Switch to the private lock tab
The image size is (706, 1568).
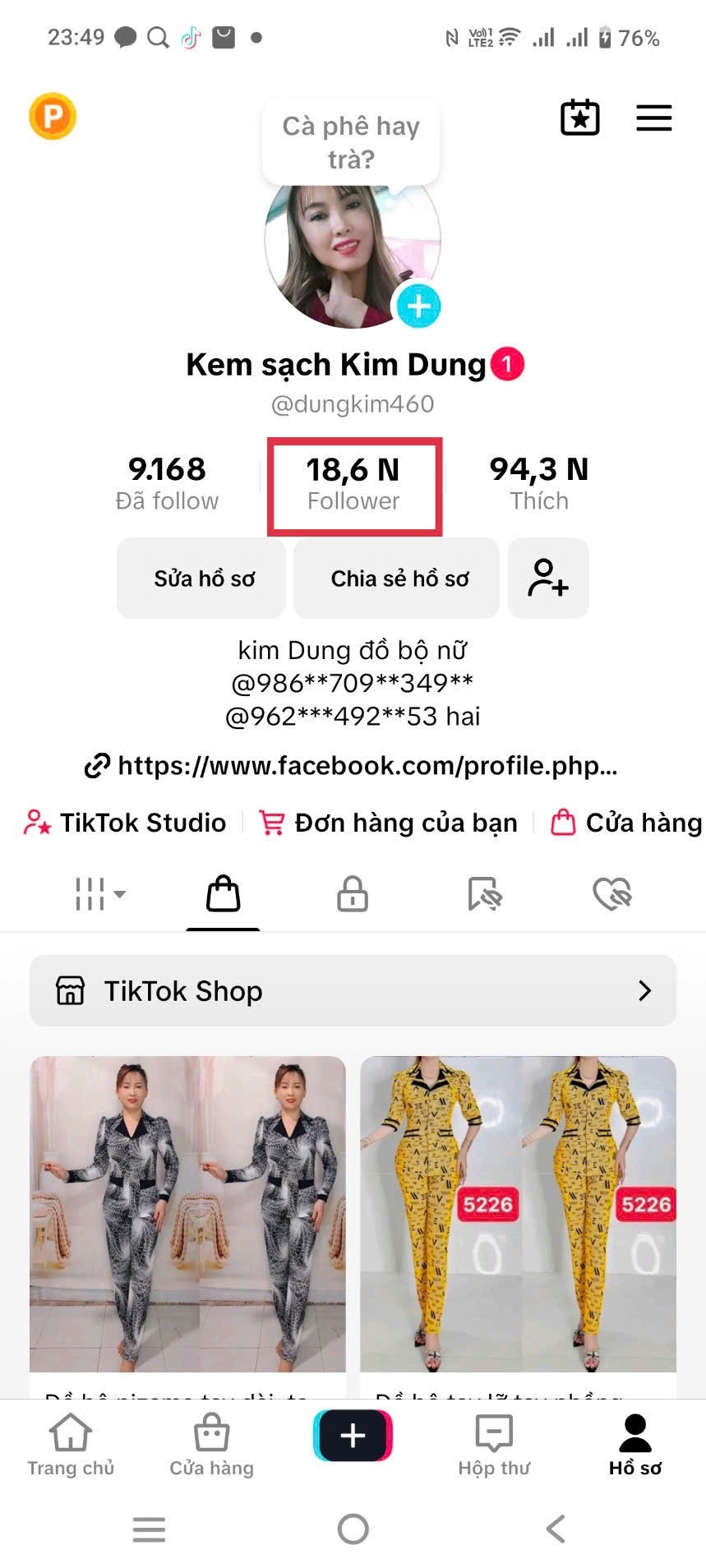353,894
